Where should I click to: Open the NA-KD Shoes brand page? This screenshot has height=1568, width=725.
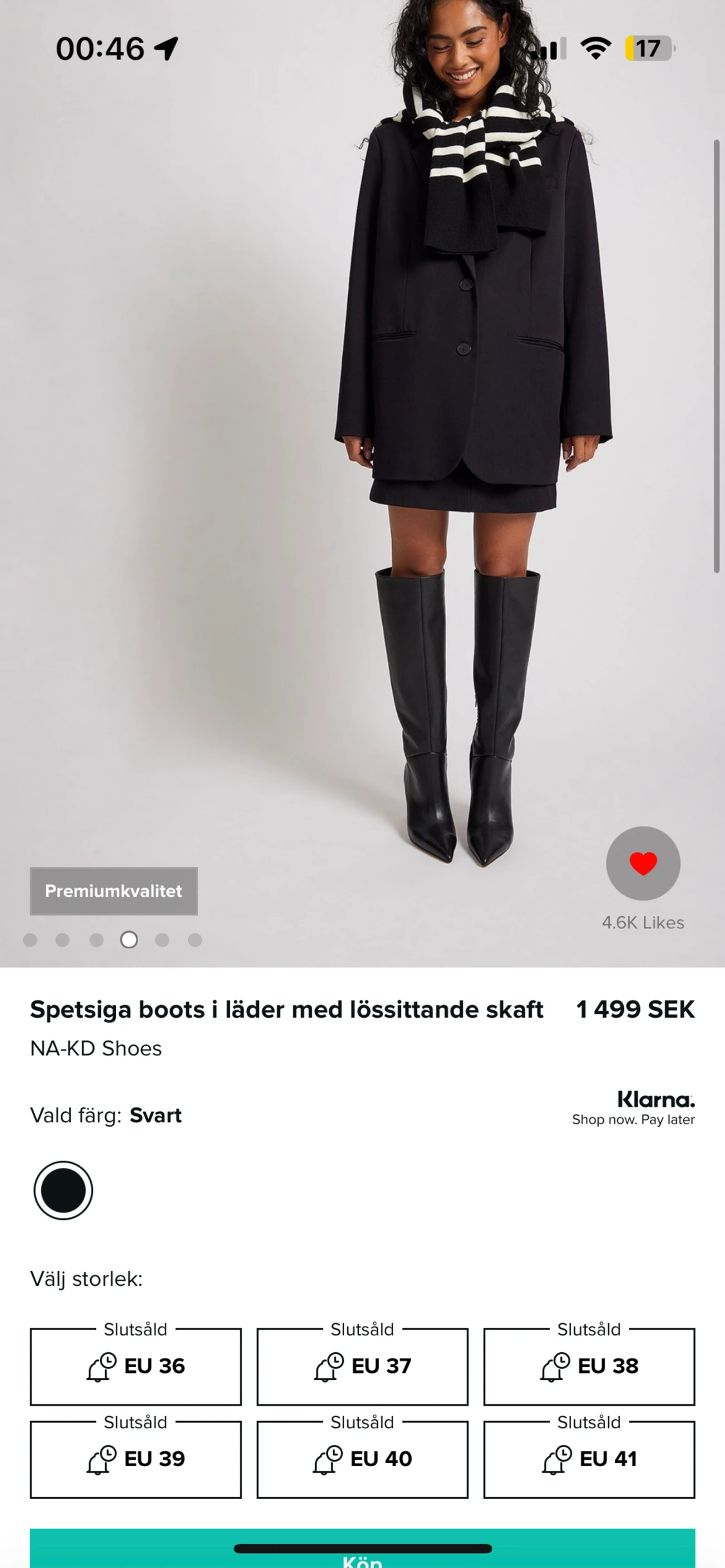tap(95, 1048)
